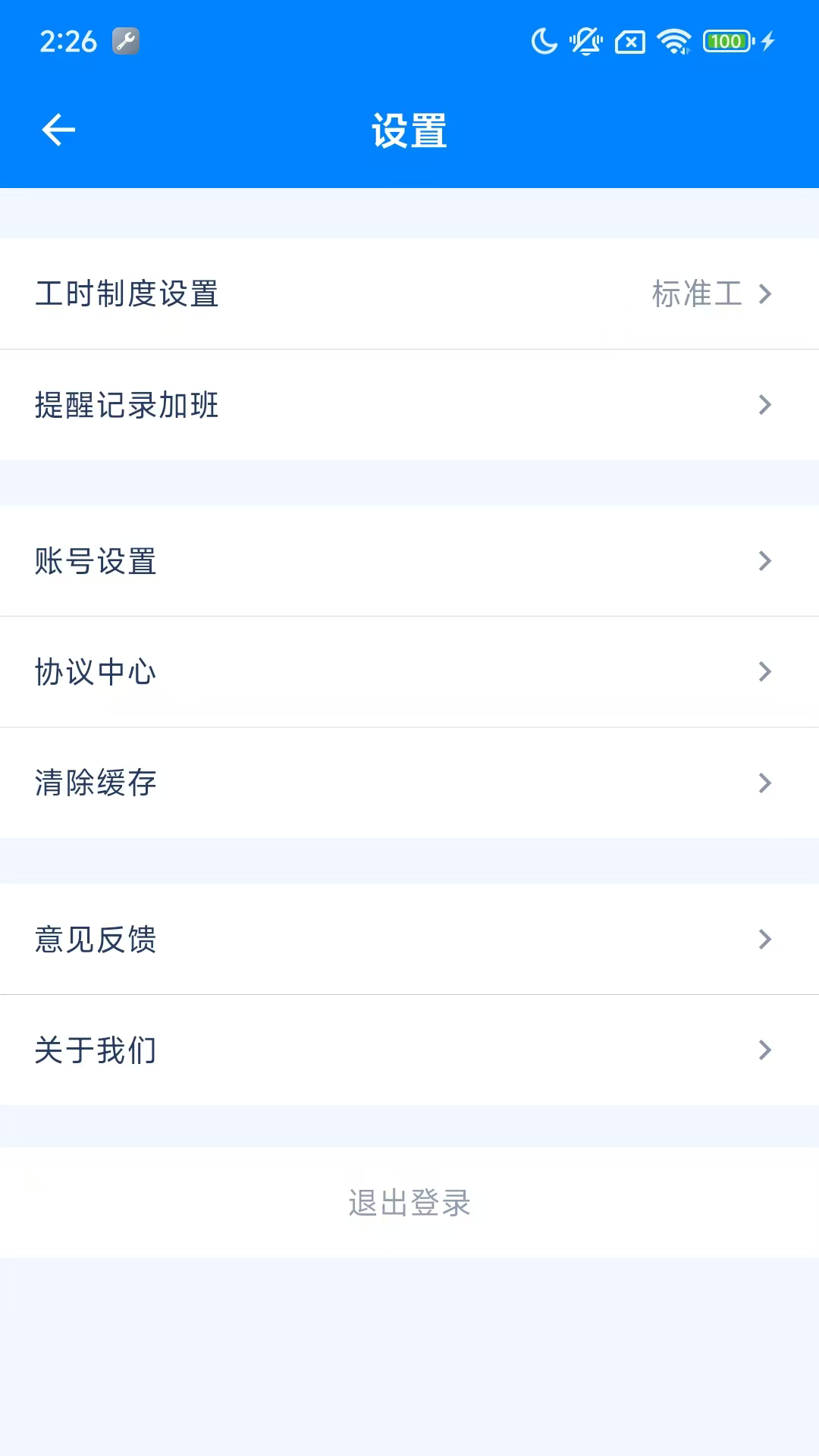The image size is (819, 1456).
Task: Tap the back arrow to leave settings
Action: coord(58,129)
